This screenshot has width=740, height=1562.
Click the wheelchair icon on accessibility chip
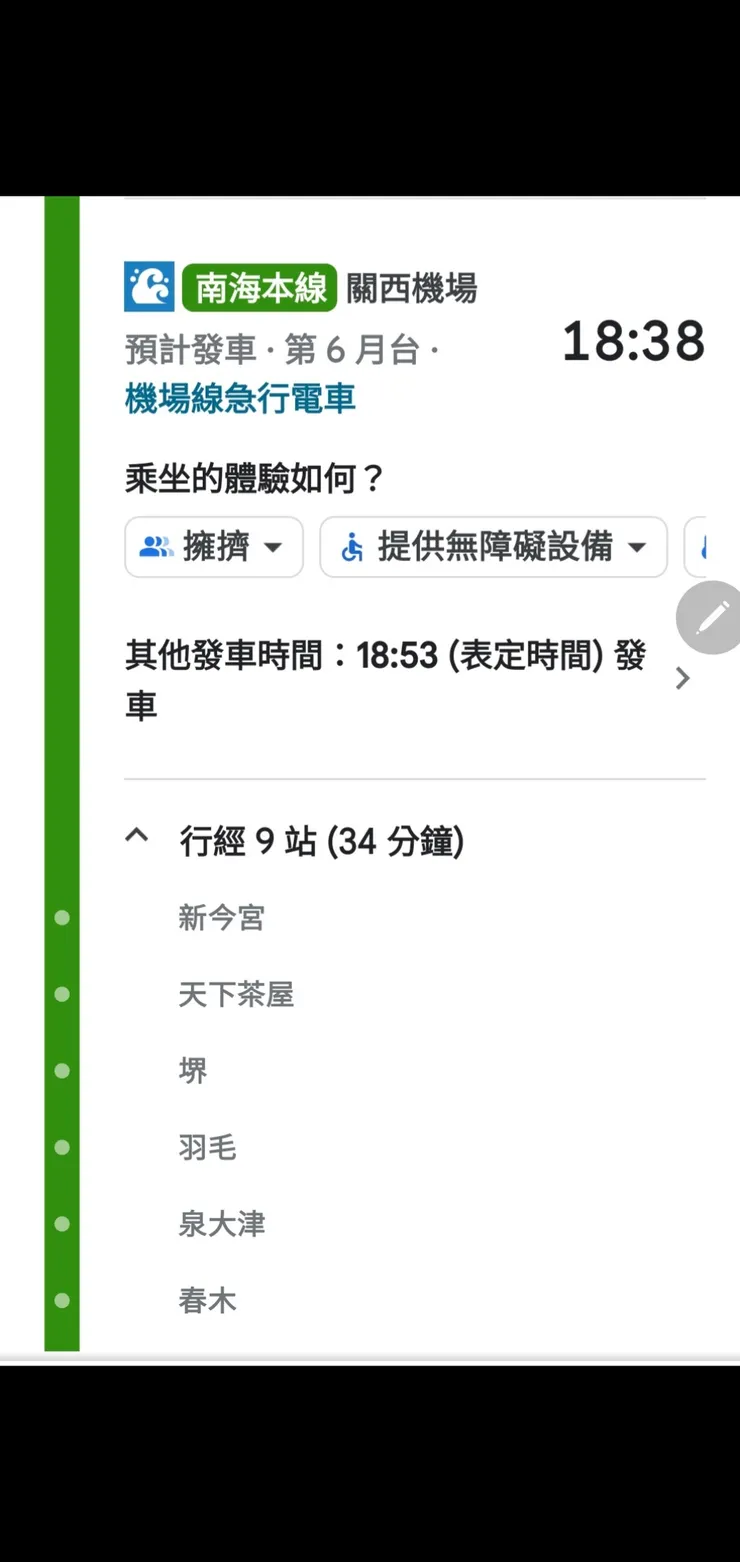tap(351, 546)
